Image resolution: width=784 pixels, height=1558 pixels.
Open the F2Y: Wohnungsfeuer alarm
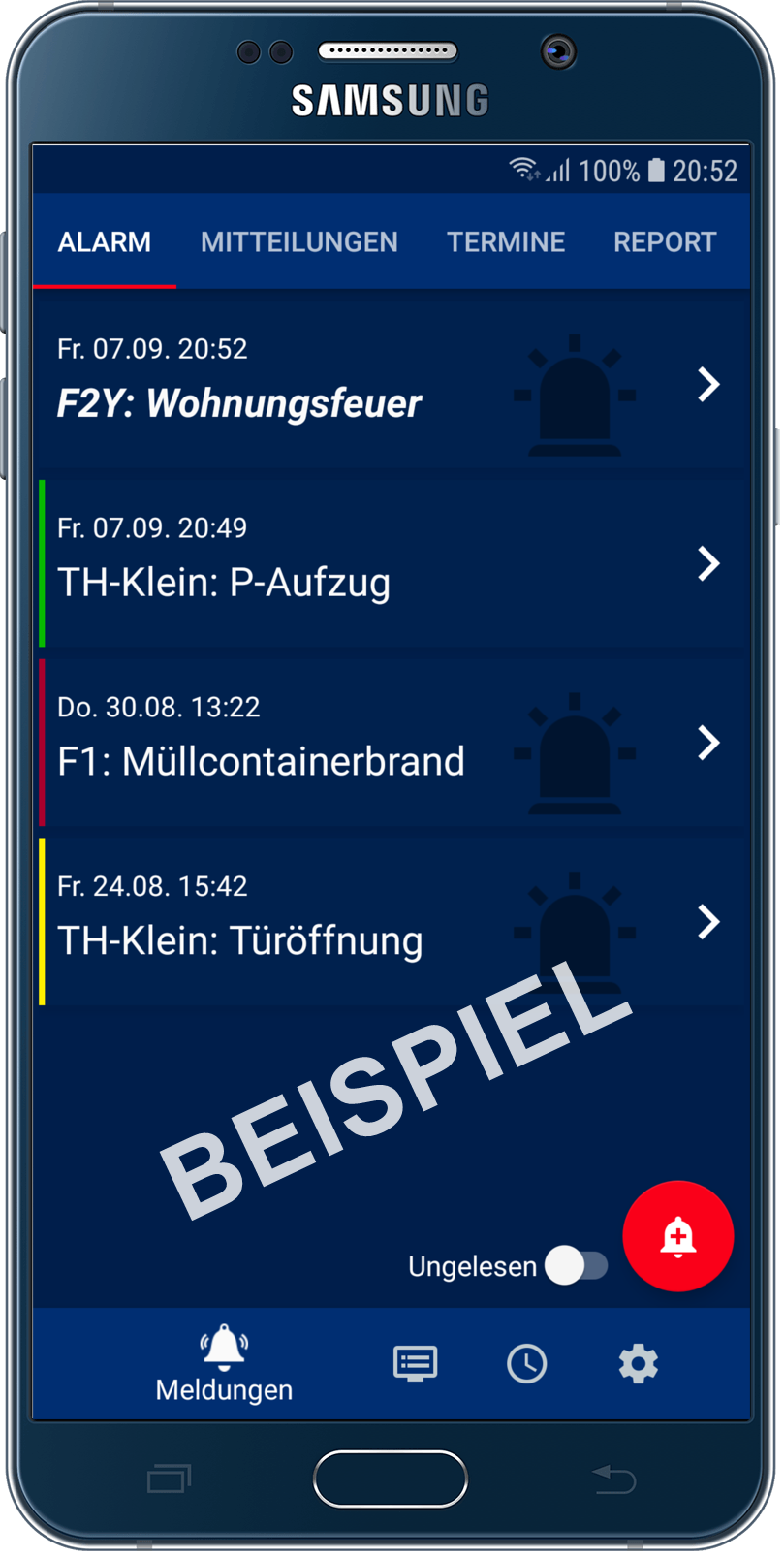[388, 386]
